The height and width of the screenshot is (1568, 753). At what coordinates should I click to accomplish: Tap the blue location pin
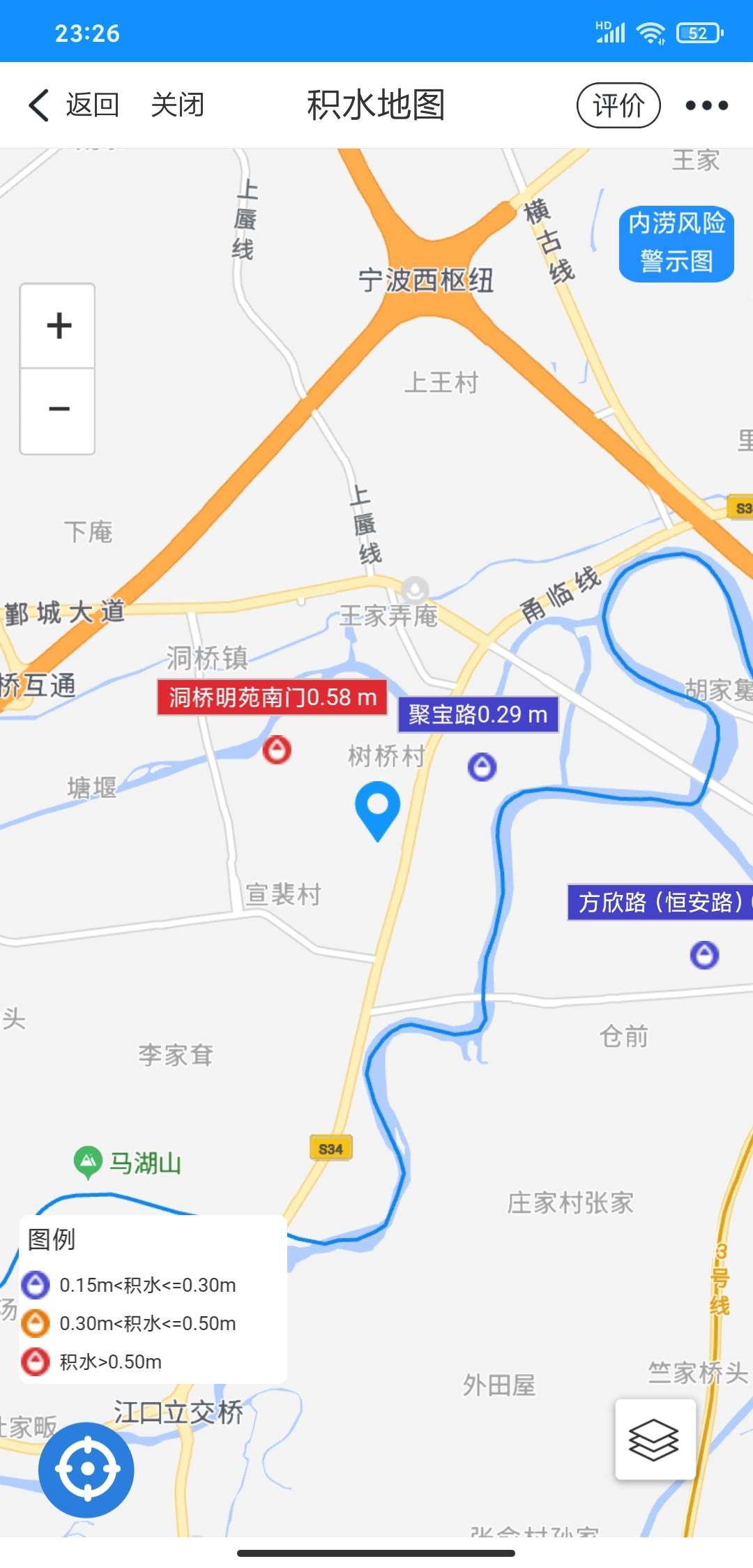click(377, 808)
